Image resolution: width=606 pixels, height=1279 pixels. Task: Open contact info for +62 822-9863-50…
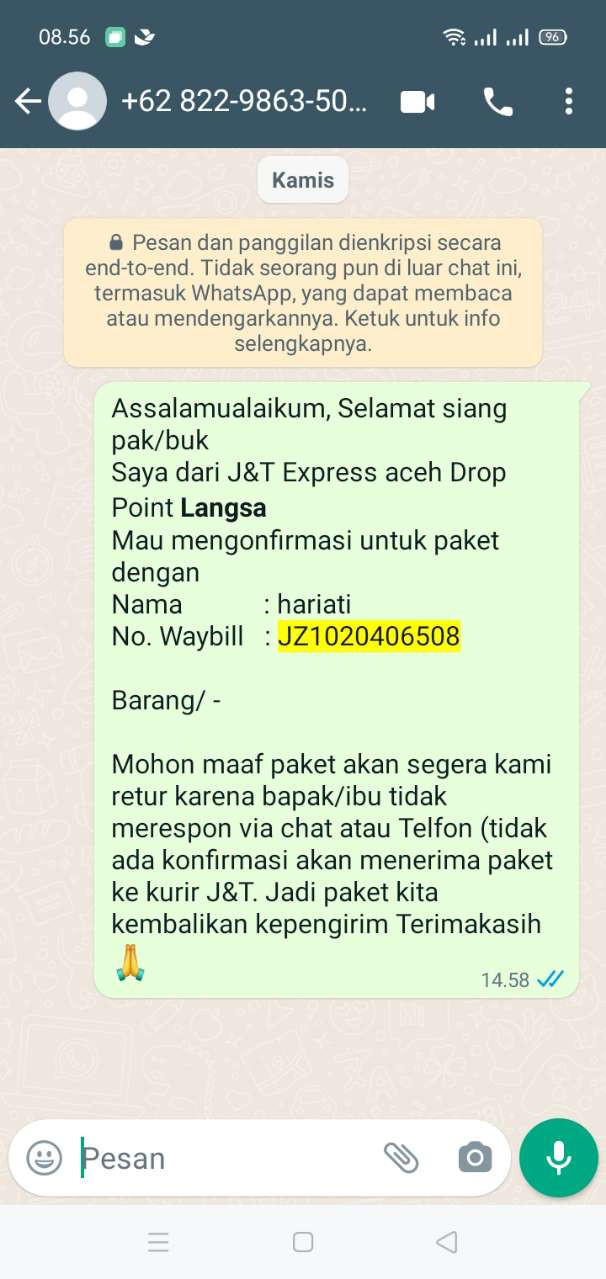click(x=243, y=101)
